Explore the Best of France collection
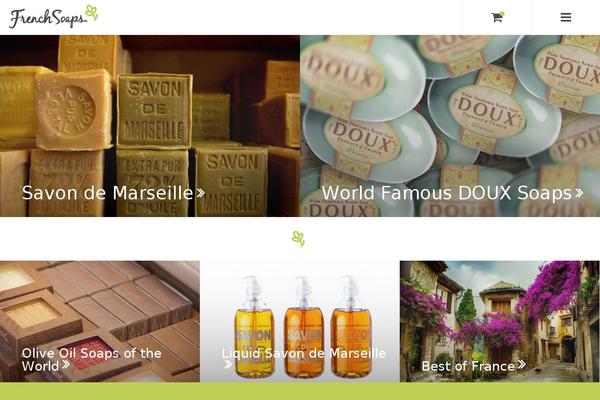The width and height of the screenshot is (600, 400). tap(473, 366)
